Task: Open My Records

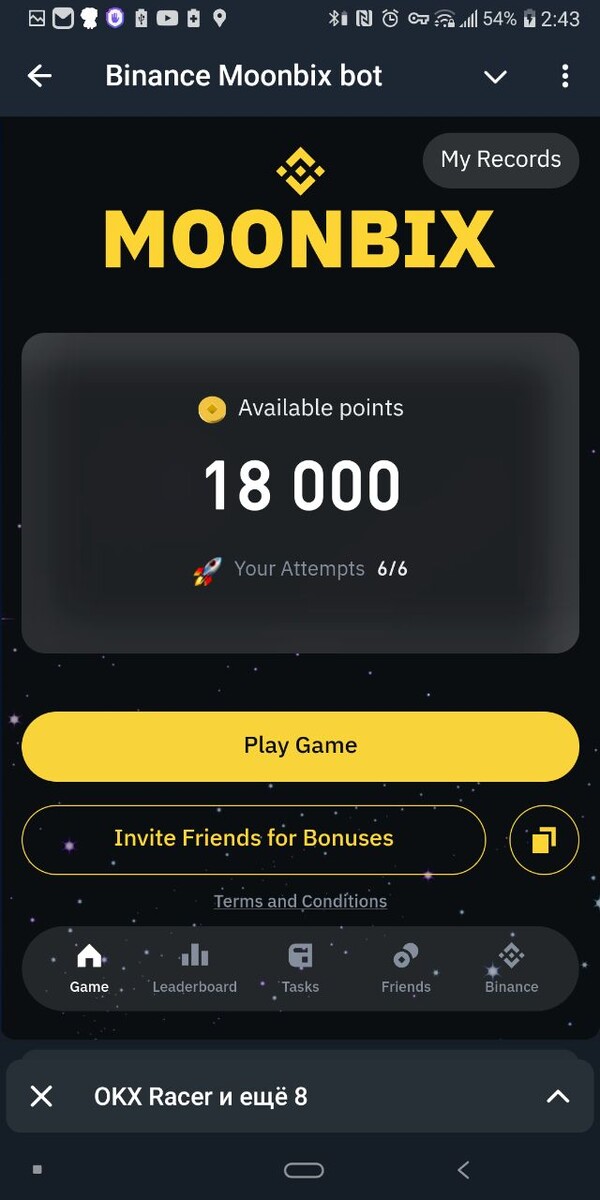Action: click(501, 159)
